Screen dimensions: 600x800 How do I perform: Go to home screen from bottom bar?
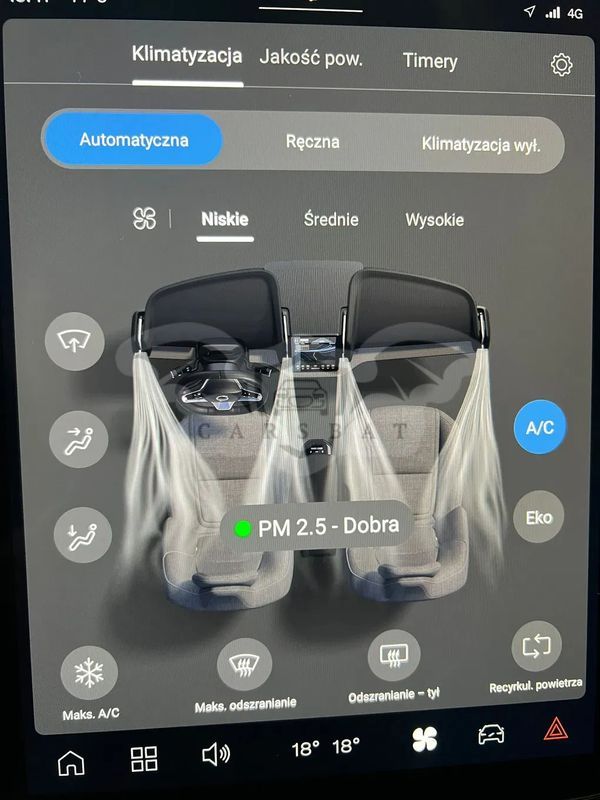point(71,763)
